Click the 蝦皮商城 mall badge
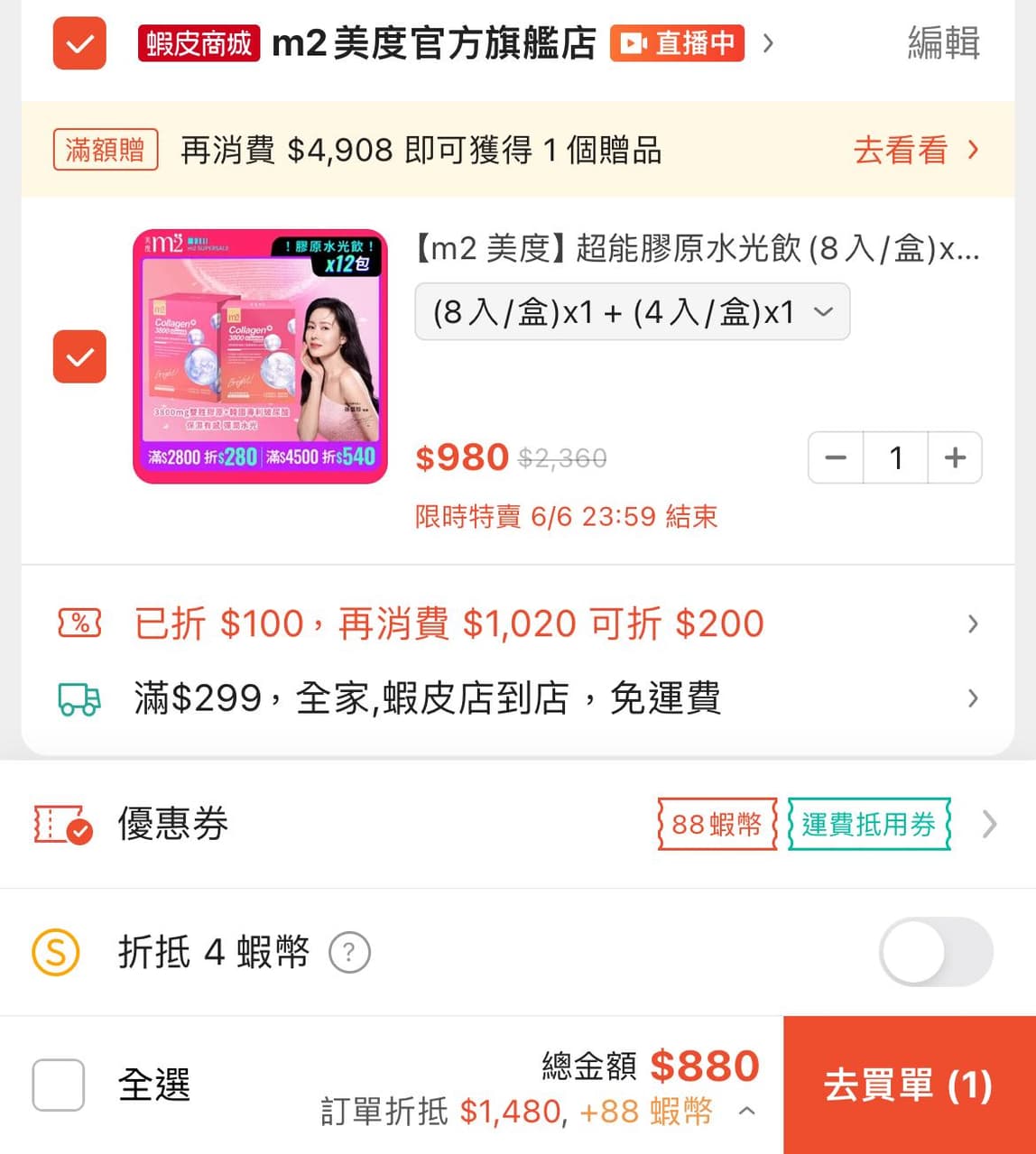The image size is (1036, 1154). (x=198, y=44)
